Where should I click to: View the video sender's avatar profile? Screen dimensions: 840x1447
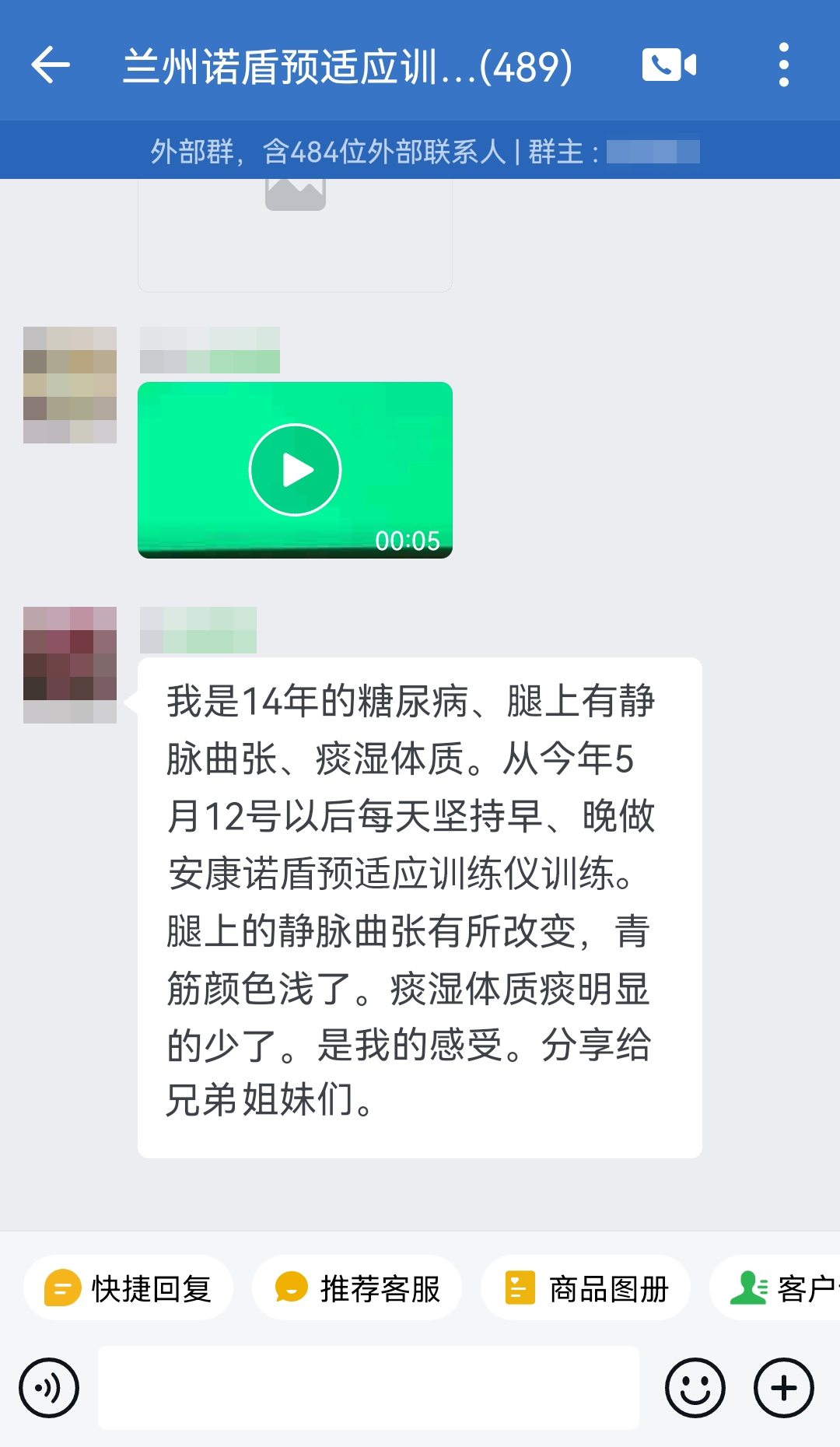tap(70, 384)
